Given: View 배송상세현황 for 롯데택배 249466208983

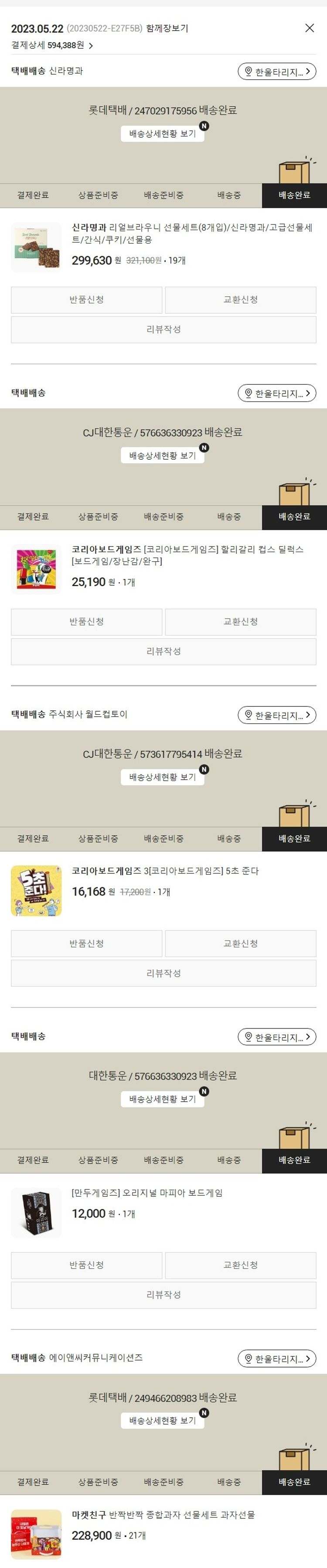Looking at the screenshot, I should [163, 1420].
